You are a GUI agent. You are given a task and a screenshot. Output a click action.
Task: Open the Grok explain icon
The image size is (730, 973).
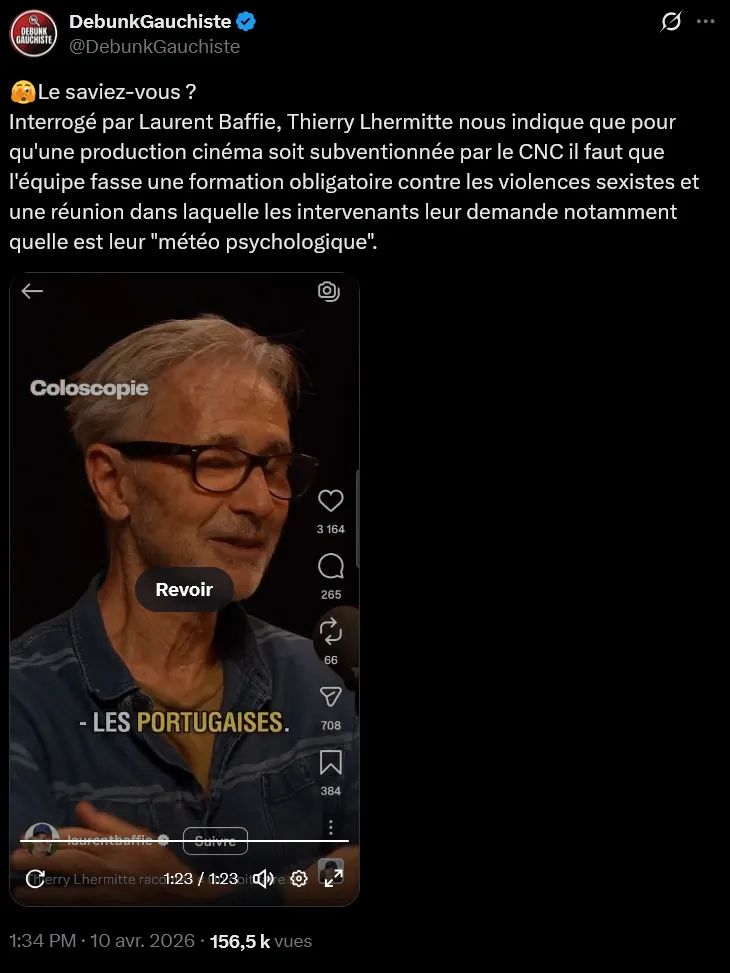click(672, 22)
